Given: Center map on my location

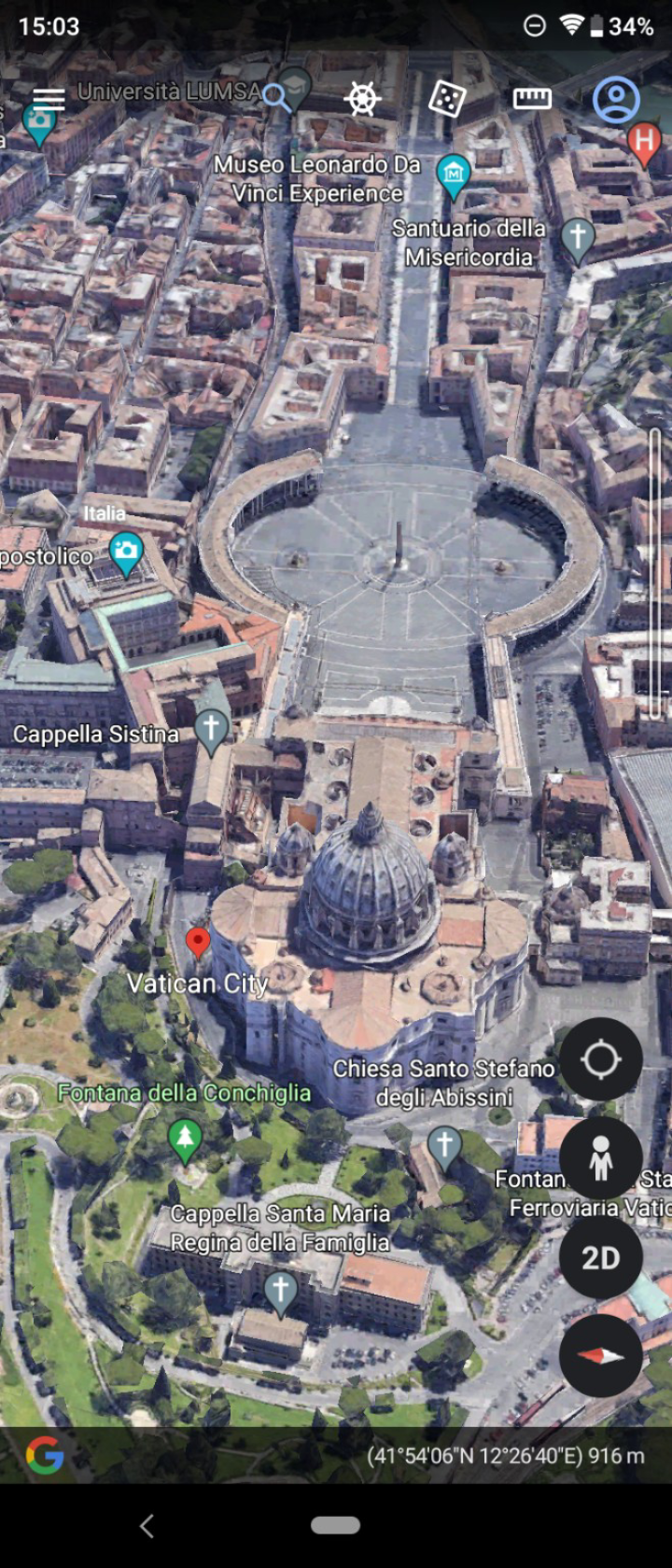Looking at the screenshot, I should [x=600, y=1060].
